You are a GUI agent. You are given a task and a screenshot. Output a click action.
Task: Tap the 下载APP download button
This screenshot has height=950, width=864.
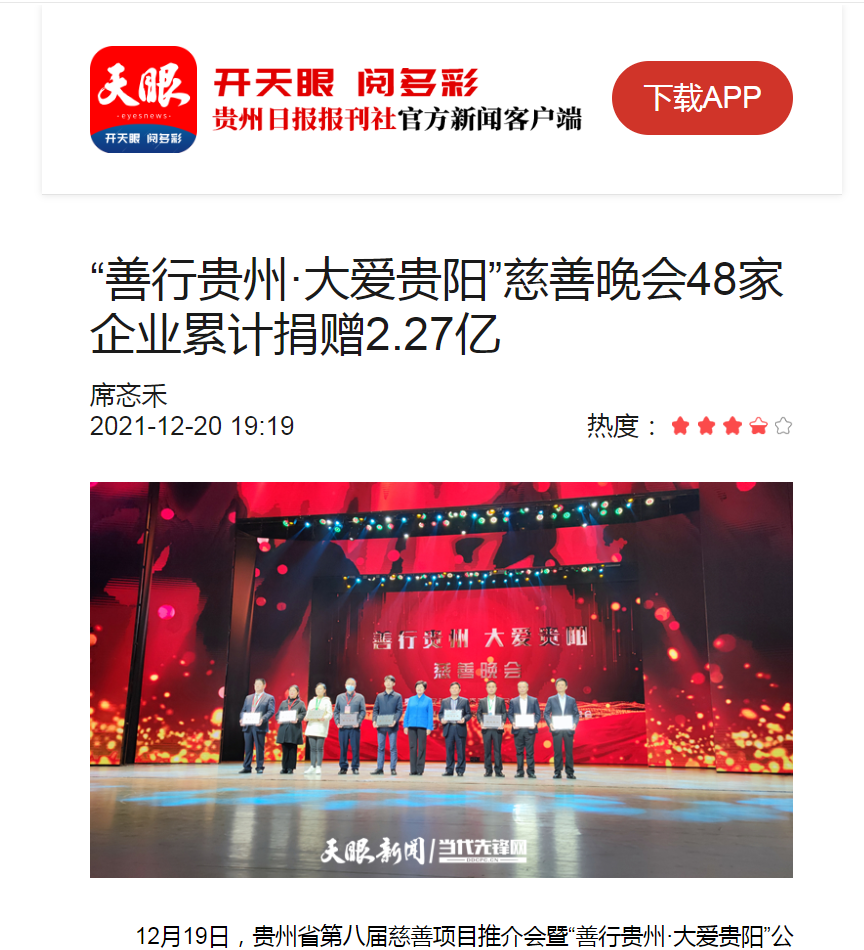[x=702, y=98]
